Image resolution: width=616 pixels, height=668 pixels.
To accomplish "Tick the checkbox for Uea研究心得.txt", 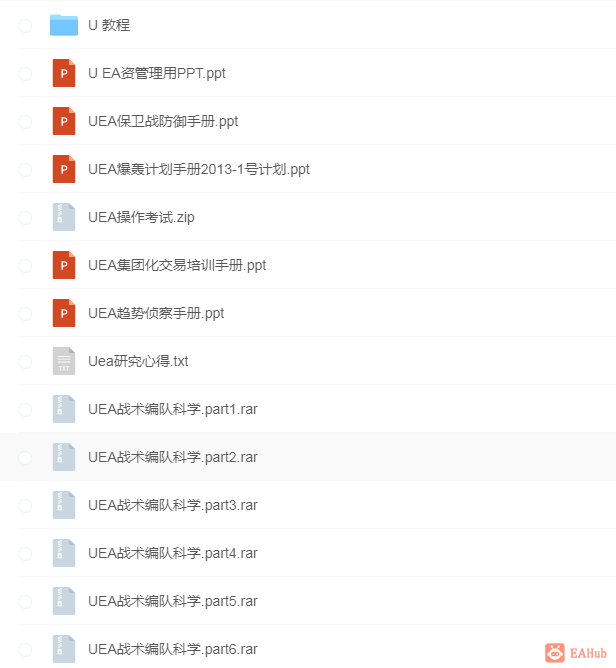I will click(x=25, y=362).
